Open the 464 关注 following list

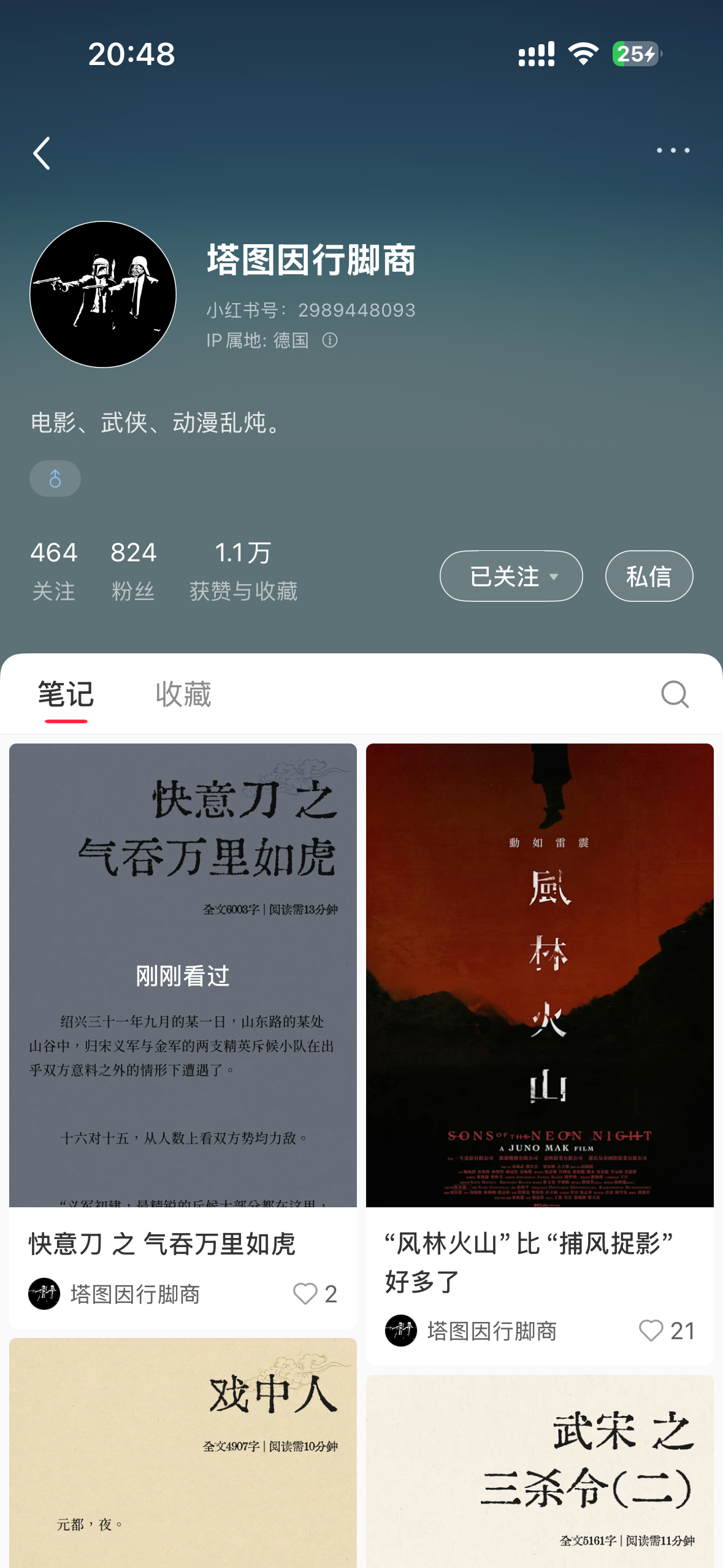tap(53, 571)
